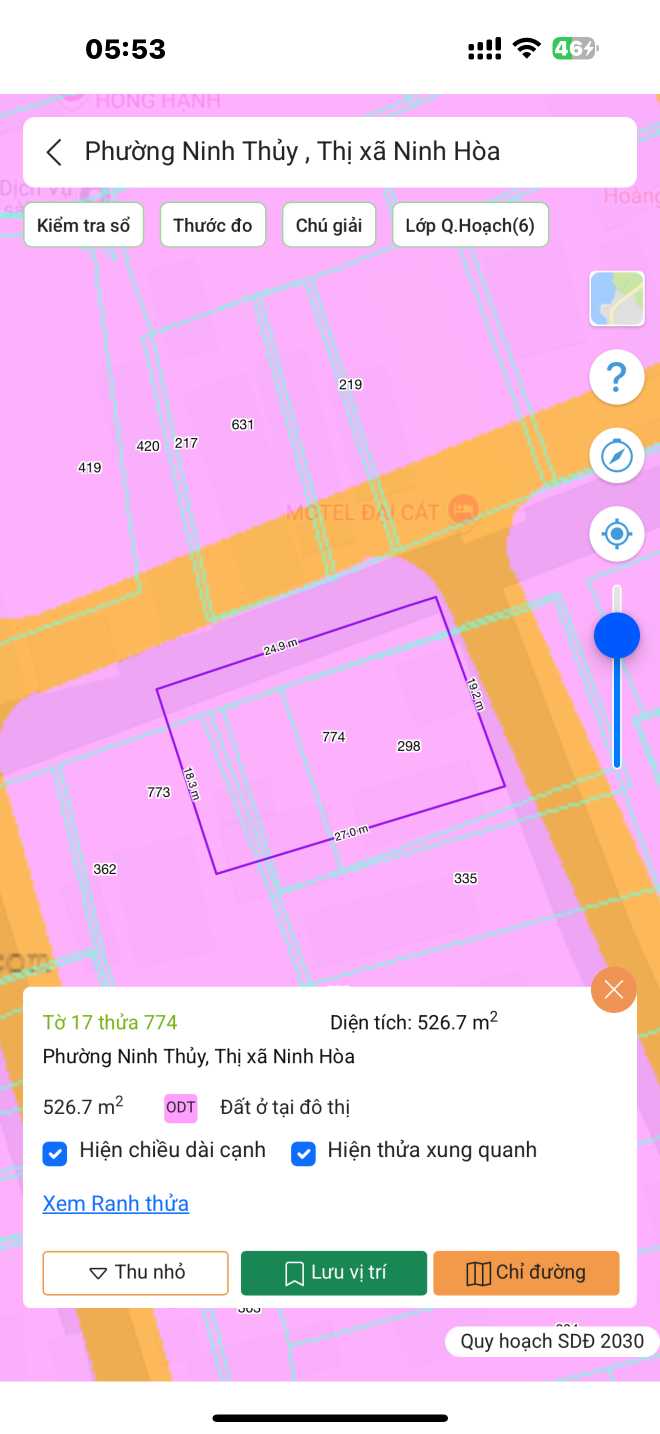Viewport: 660px width, 1434px height.
Task: Open the Xem Ranh thửa link
Action: (x=116, y=1203)
